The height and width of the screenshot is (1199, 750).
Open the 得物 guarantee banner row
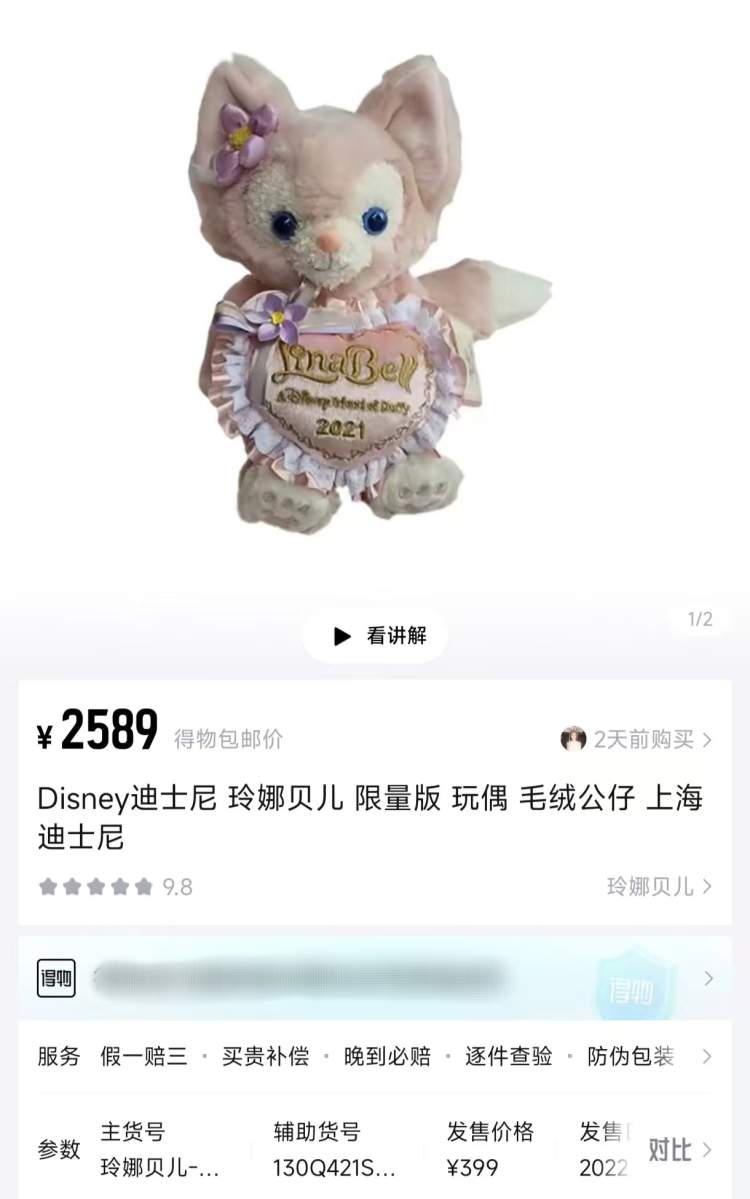point(375,978)
